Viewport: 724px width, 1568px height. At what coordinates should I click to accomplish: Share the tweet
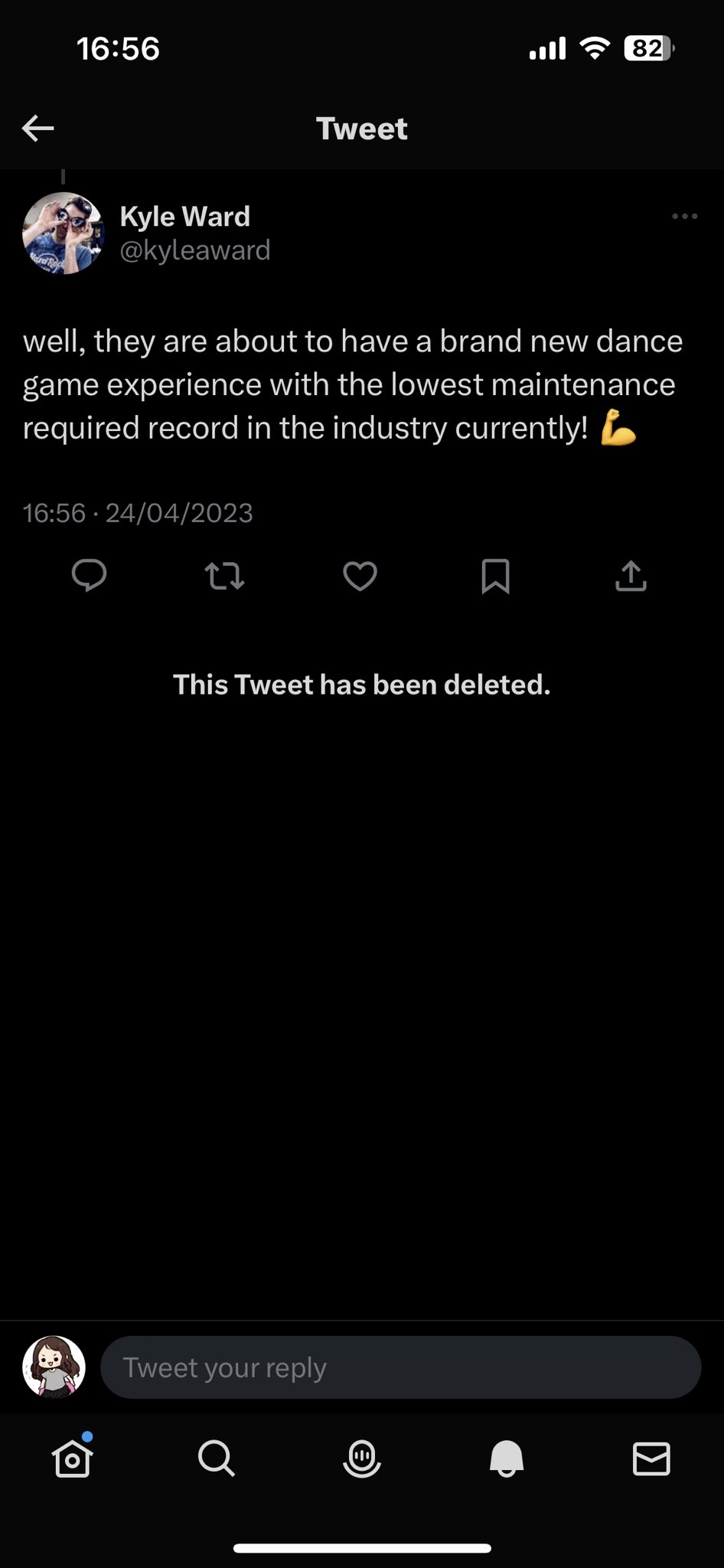631,576
